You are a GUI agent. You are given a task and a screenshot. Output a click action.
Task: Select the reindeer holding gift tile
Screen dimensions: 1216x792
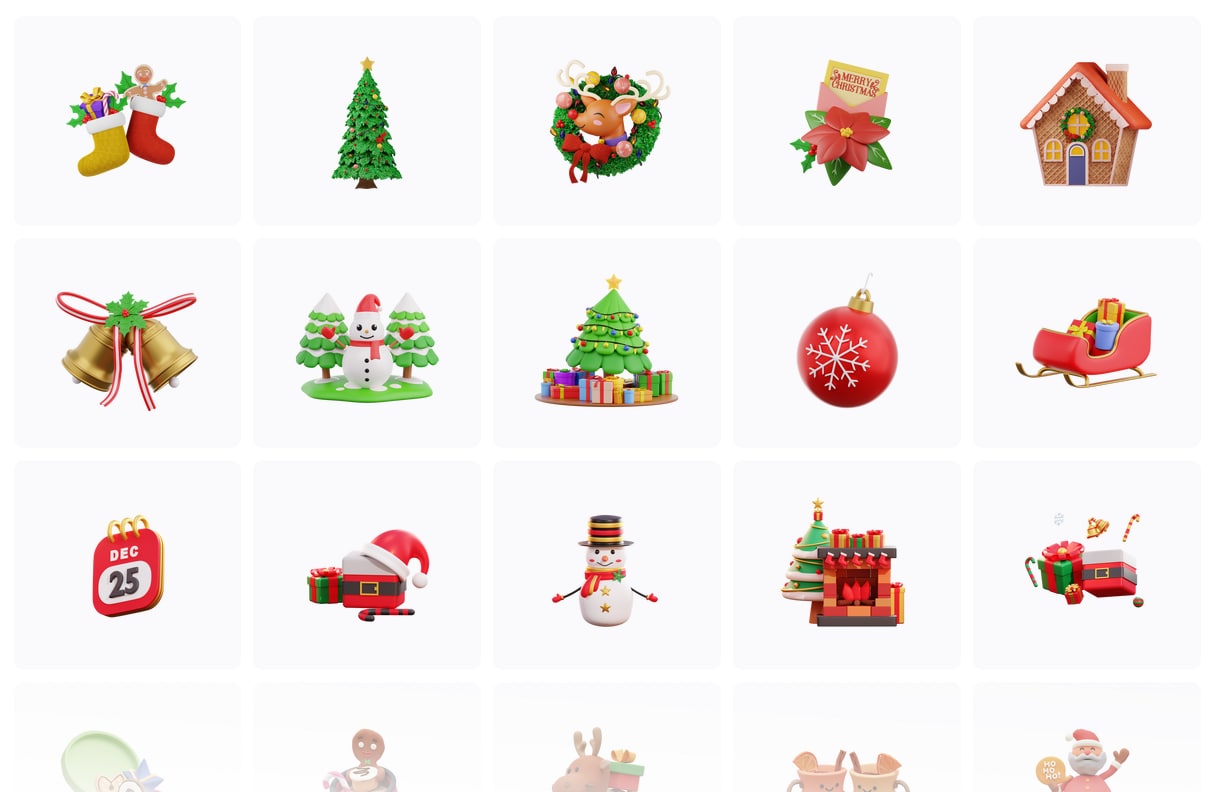(x=607, y=755)
